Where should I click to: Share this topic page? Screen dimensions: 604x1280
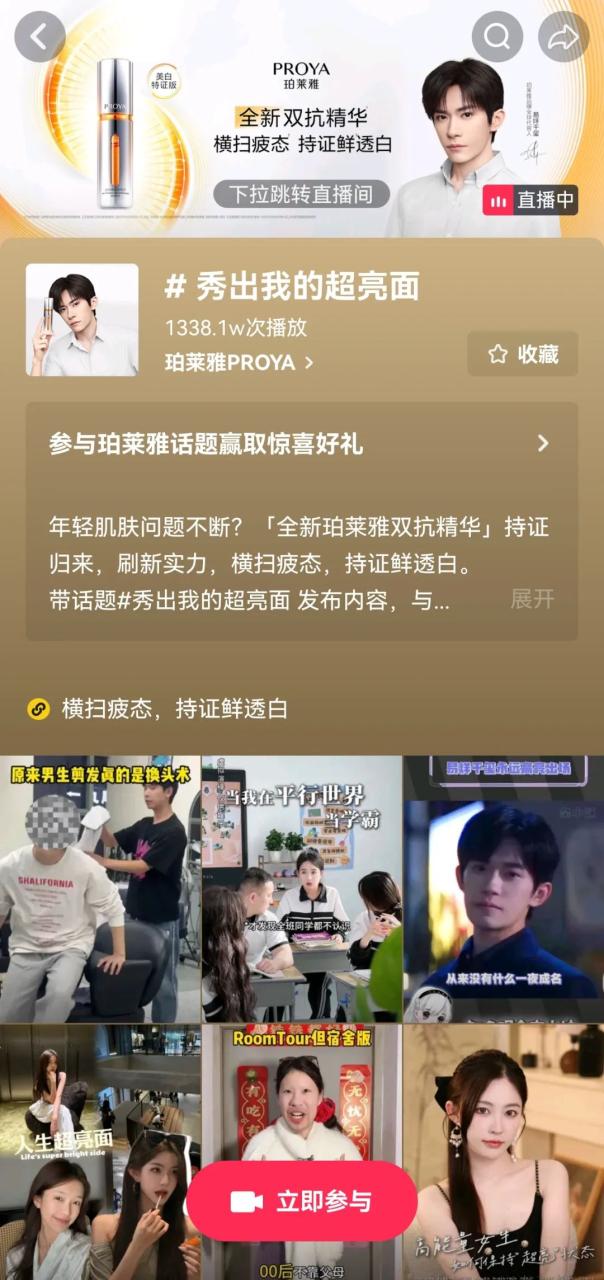[563, 37]
